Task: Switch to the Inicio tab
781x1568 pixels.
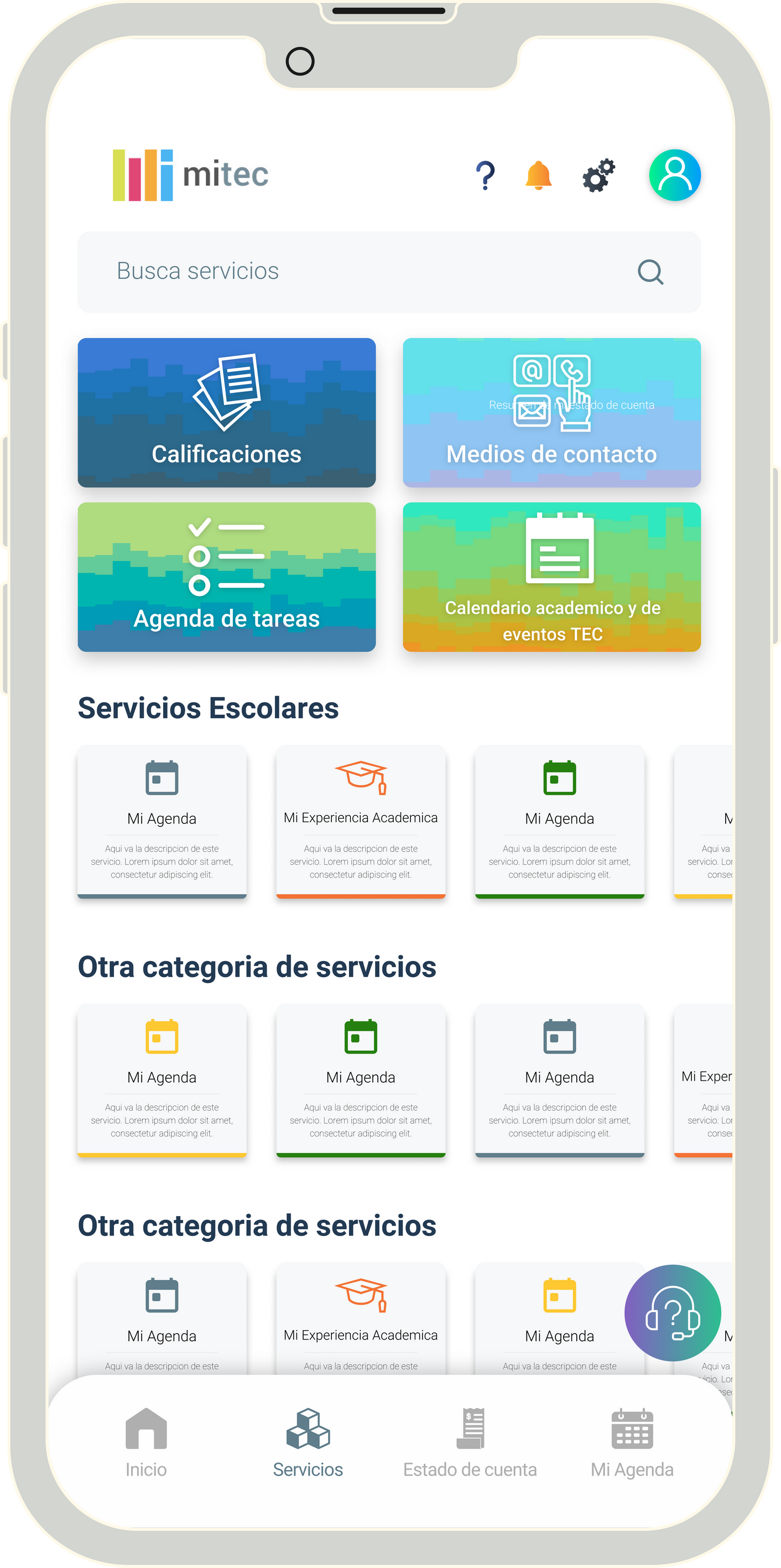Action: pos(146,1442)
